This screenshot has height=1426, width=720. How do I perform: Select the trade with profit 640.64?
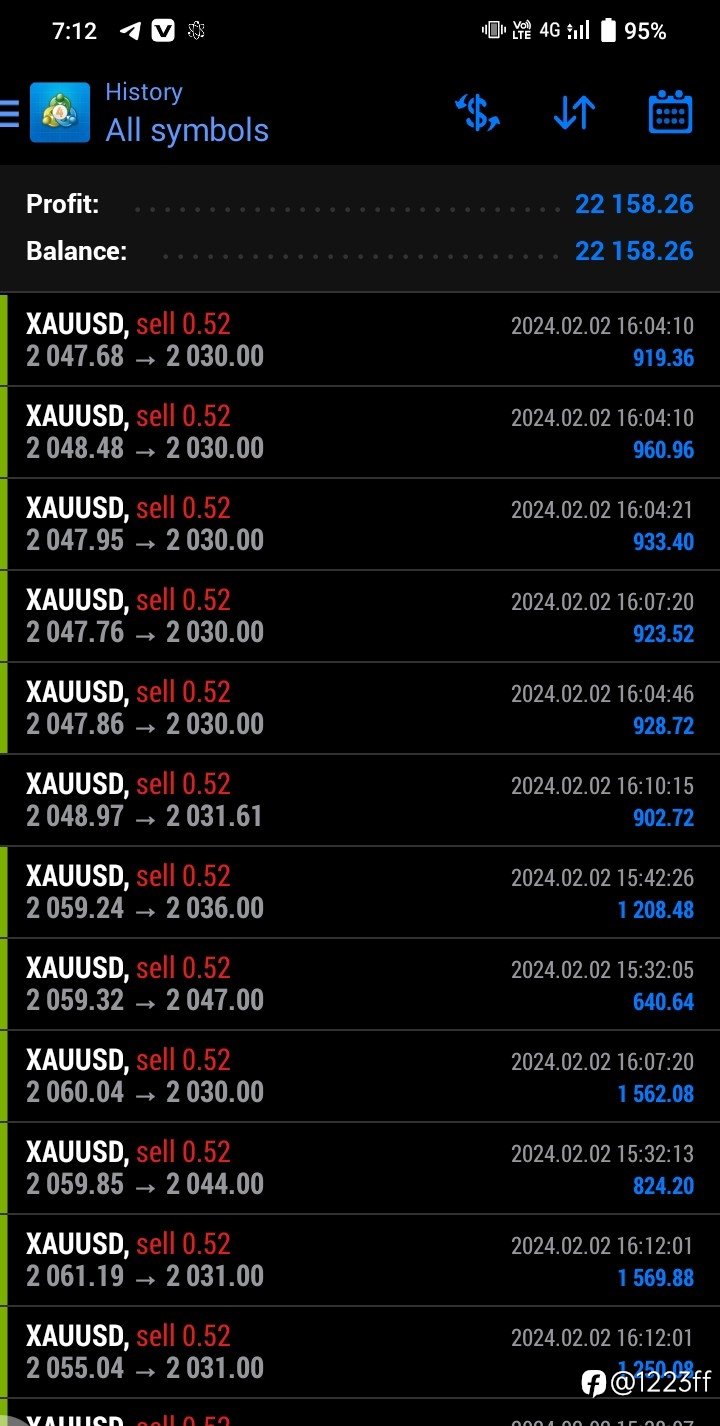360,984
